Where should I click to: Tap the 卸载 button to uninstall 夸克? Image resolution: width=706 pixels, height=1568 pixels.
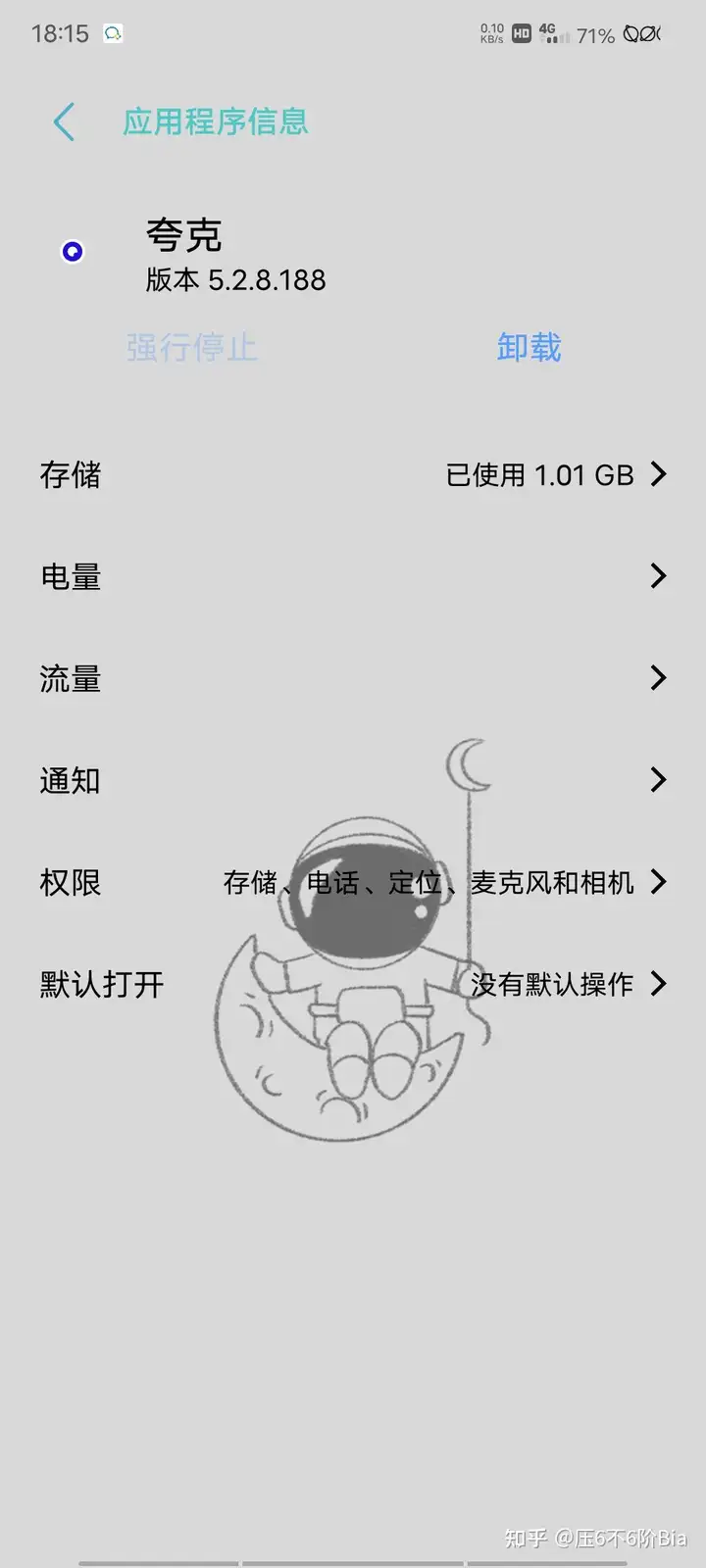(529, 347)
